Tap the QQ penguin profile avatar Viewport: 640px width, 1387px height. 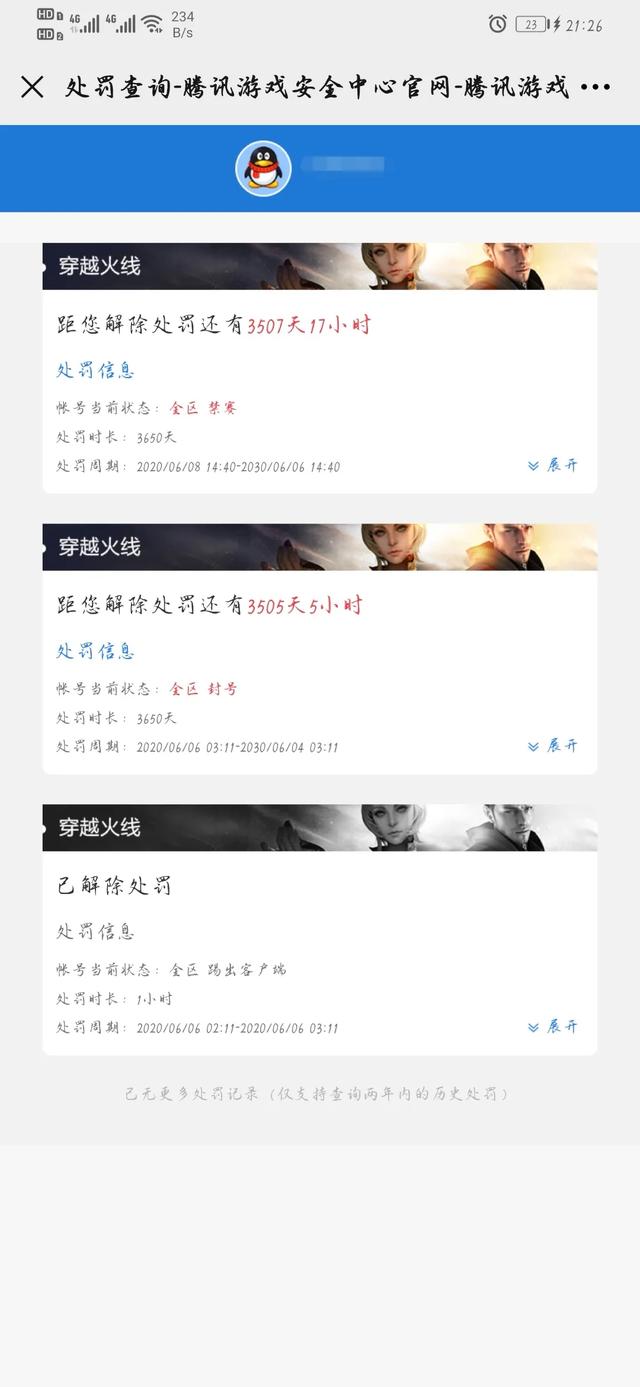tap(263, 168)
